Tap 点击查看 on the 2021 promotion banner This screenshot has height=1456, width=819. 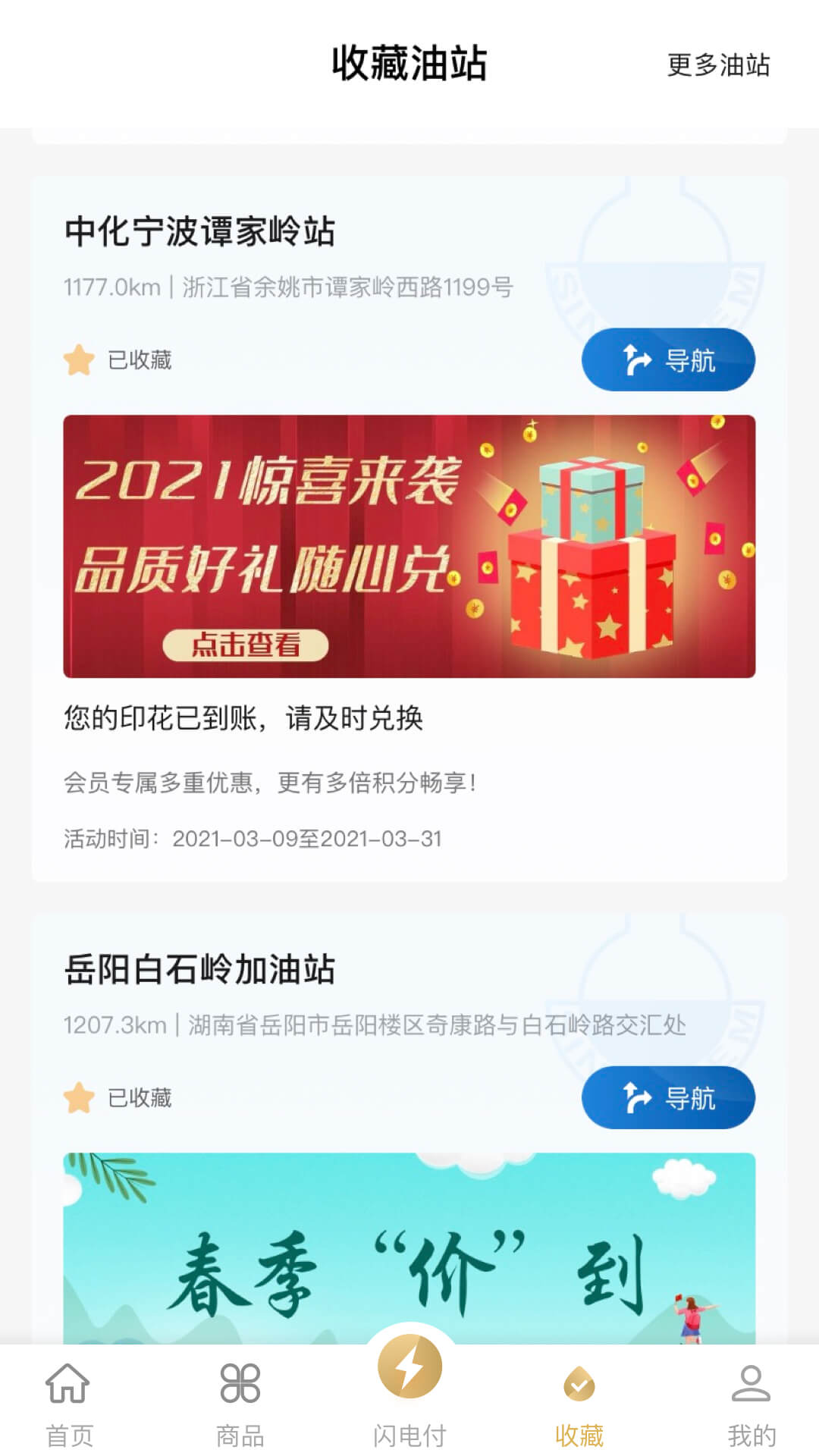pyautogui.click(x=246, y=644)
